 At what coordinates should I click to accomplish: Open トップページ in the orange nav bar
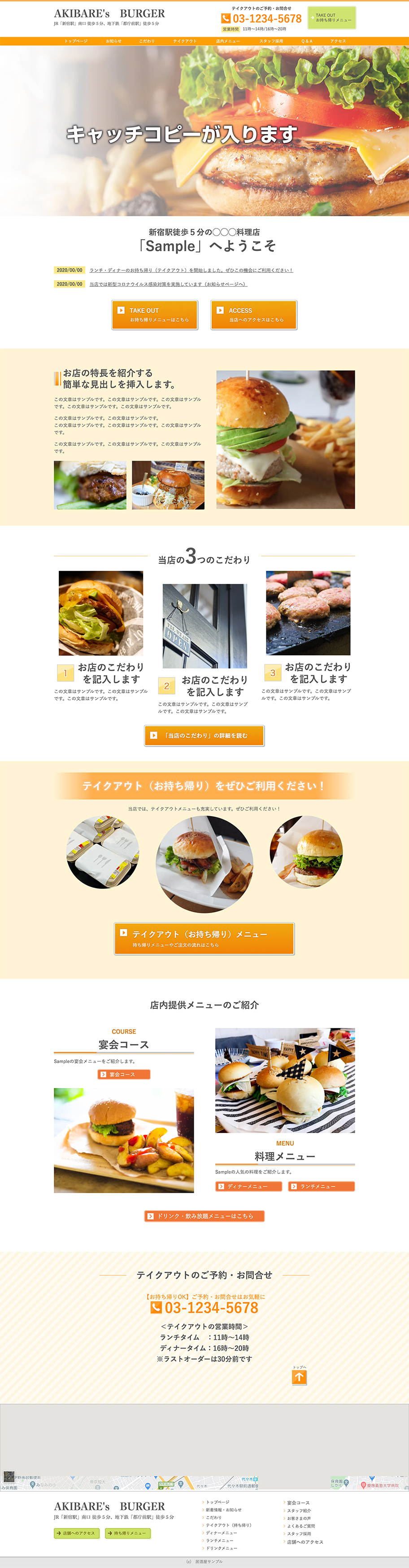point(76,41)
